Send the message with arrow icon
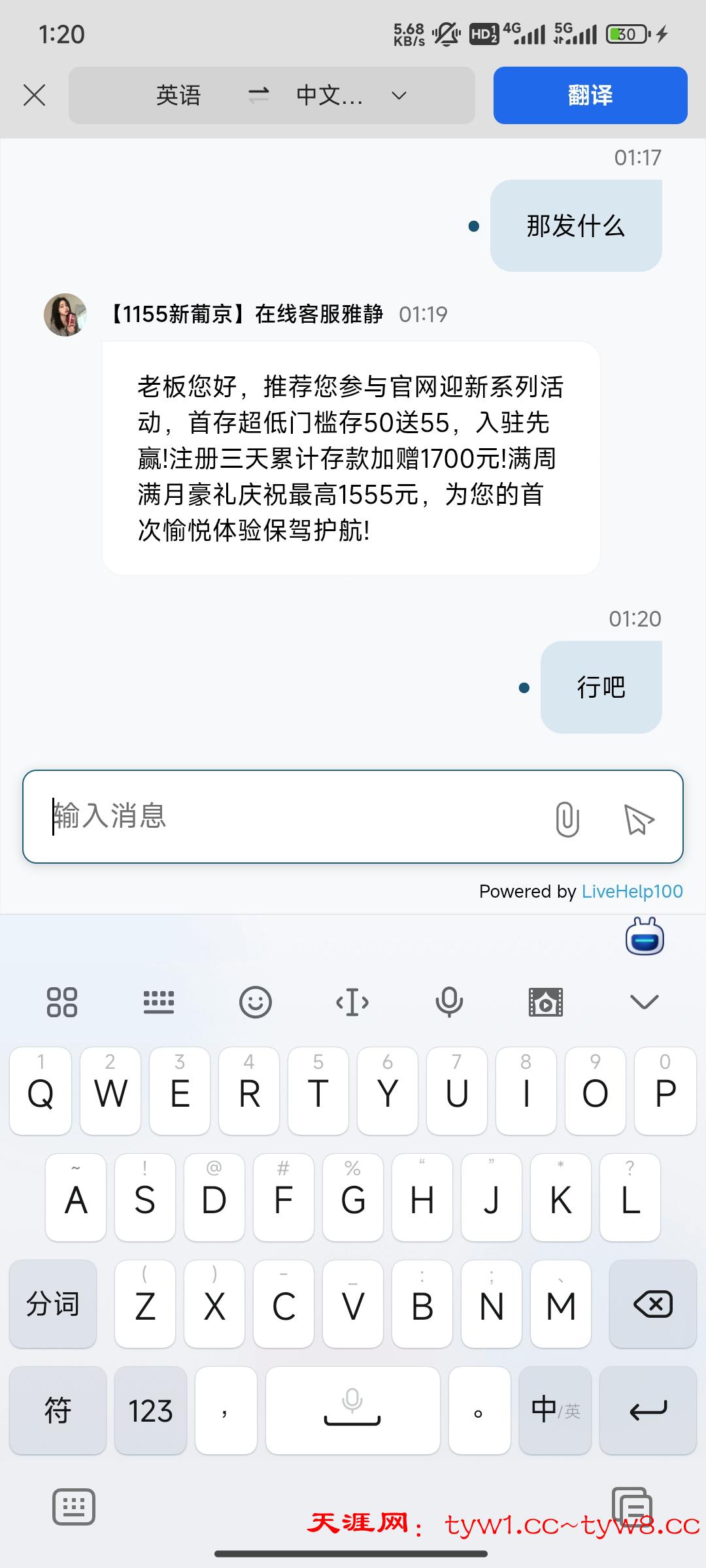This screenshot has width=706, height=1568. (639, 819)
